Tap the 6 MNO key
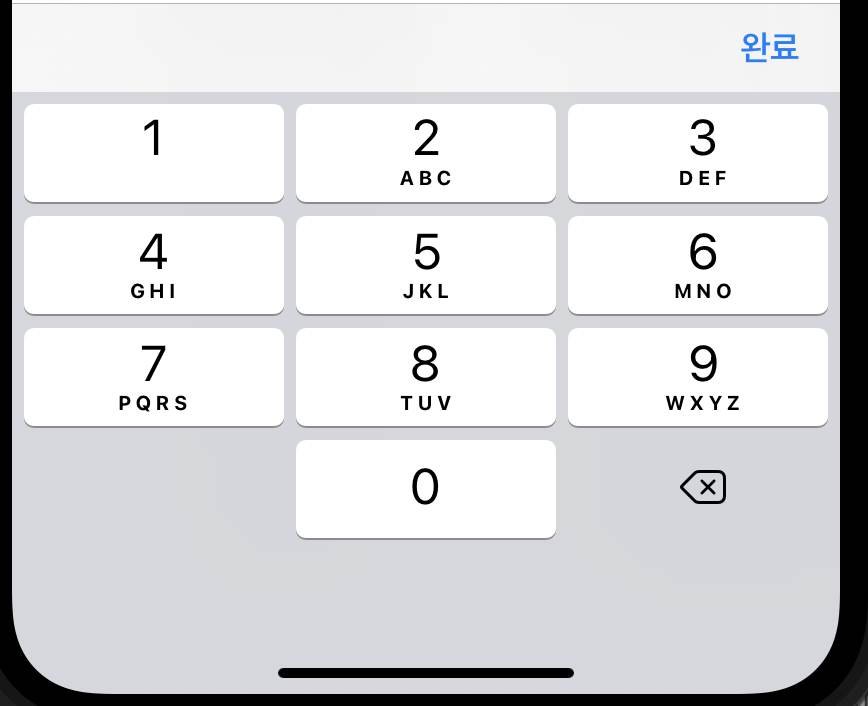The height and width of the screenshot is (706, 868). click(x=698, y=265)
